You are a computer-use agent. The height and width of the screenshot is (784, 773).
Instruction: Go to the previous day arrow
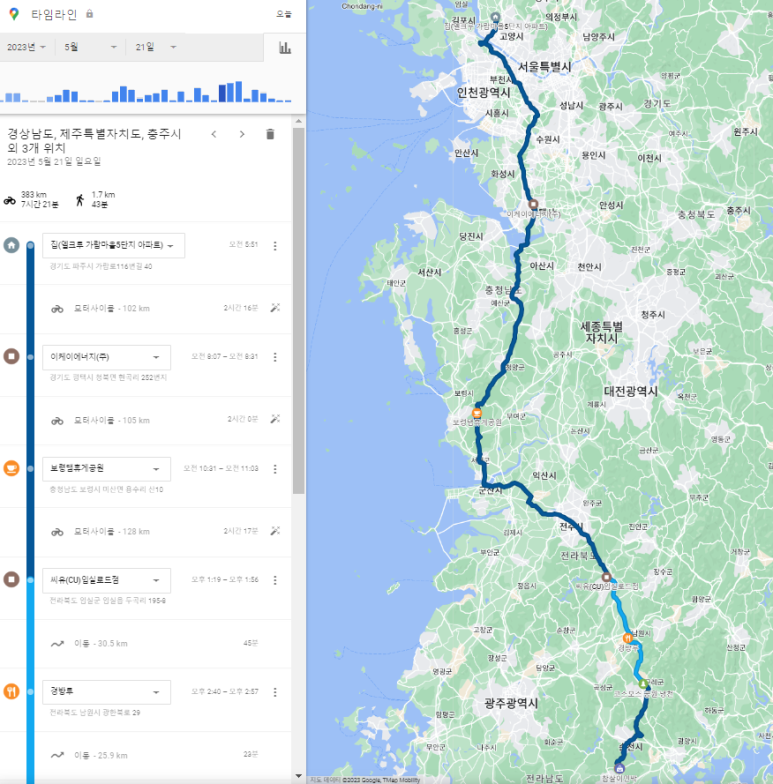tap(214, 134)
